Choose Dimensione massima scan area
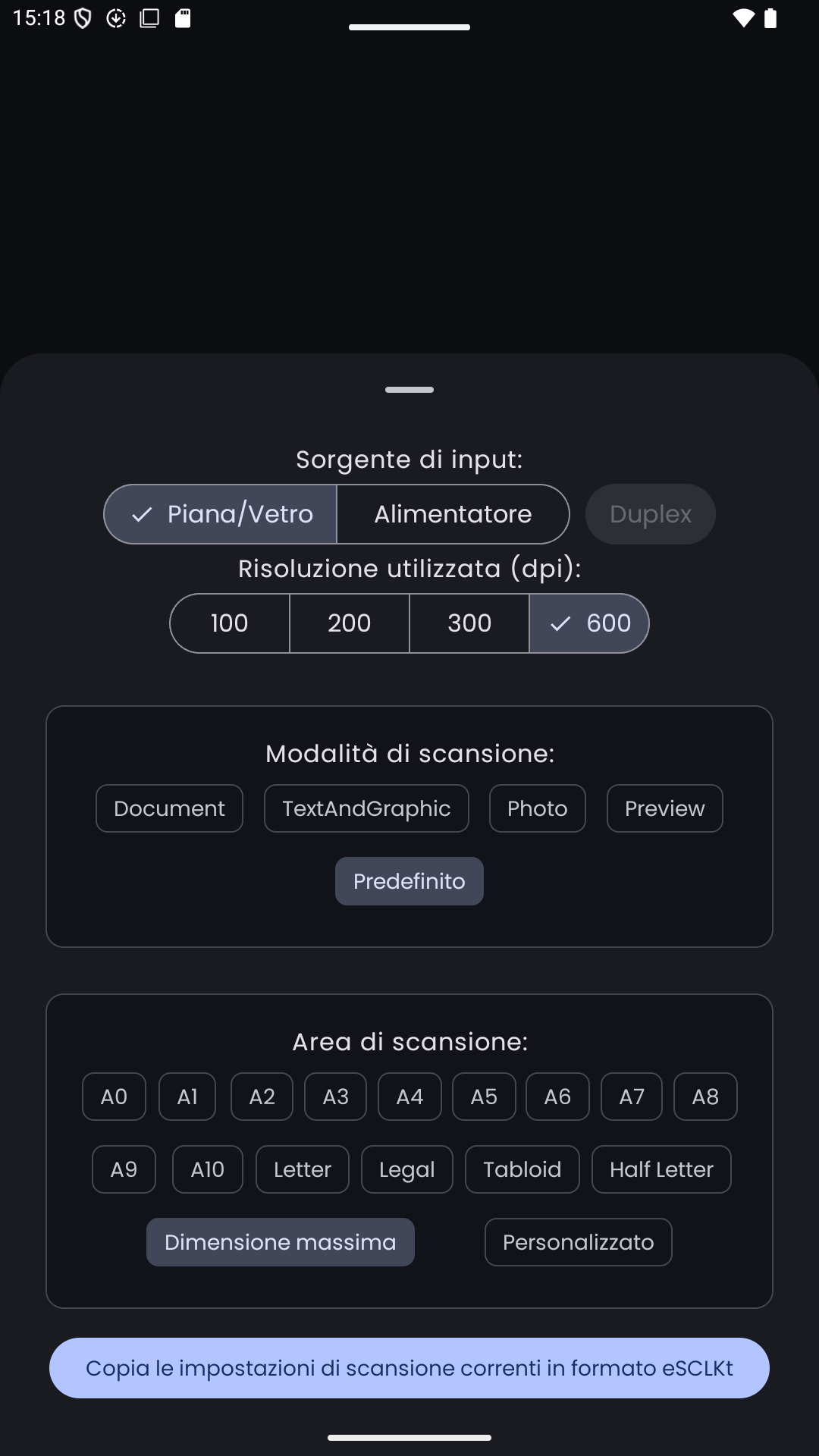 point(281,1242)
